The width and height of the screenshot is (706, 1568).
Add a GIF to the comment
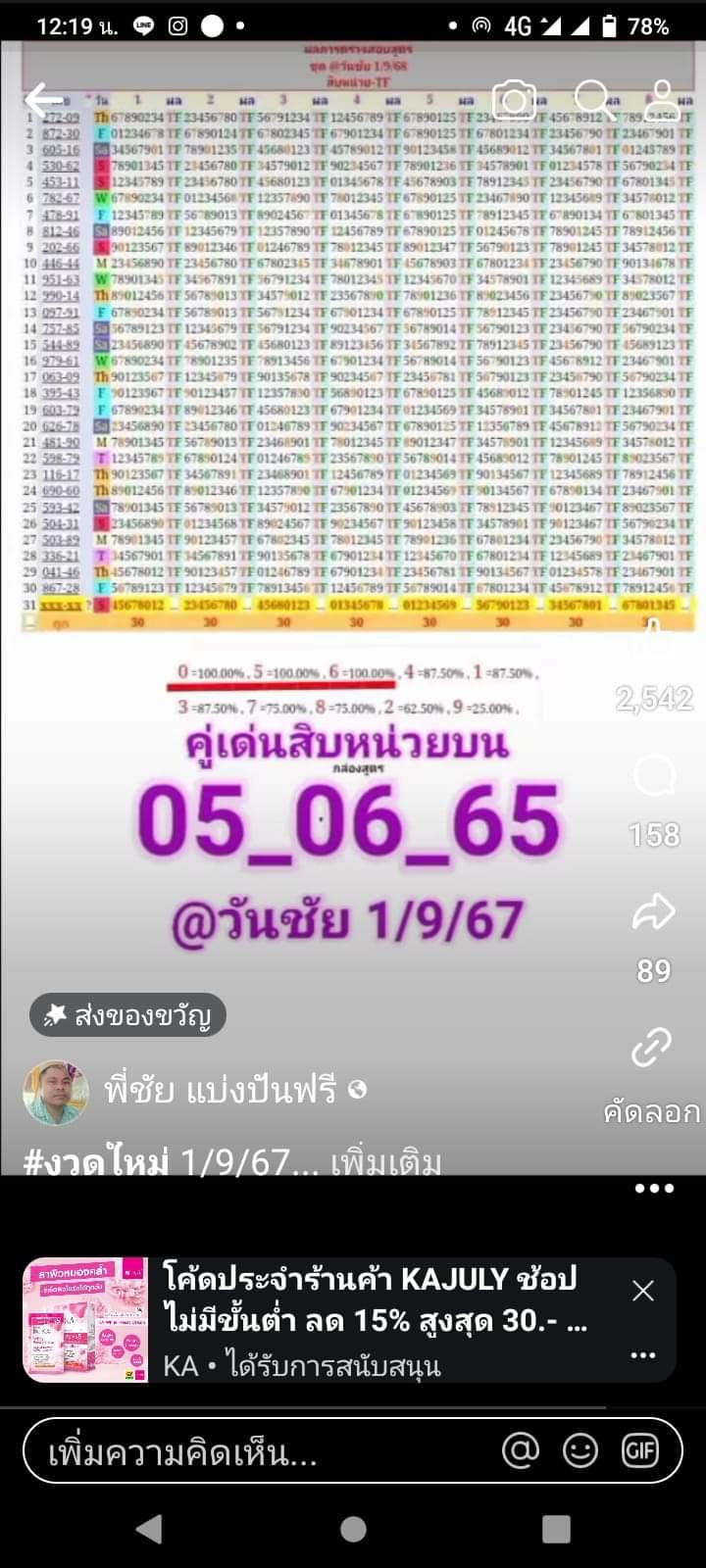640,1450
